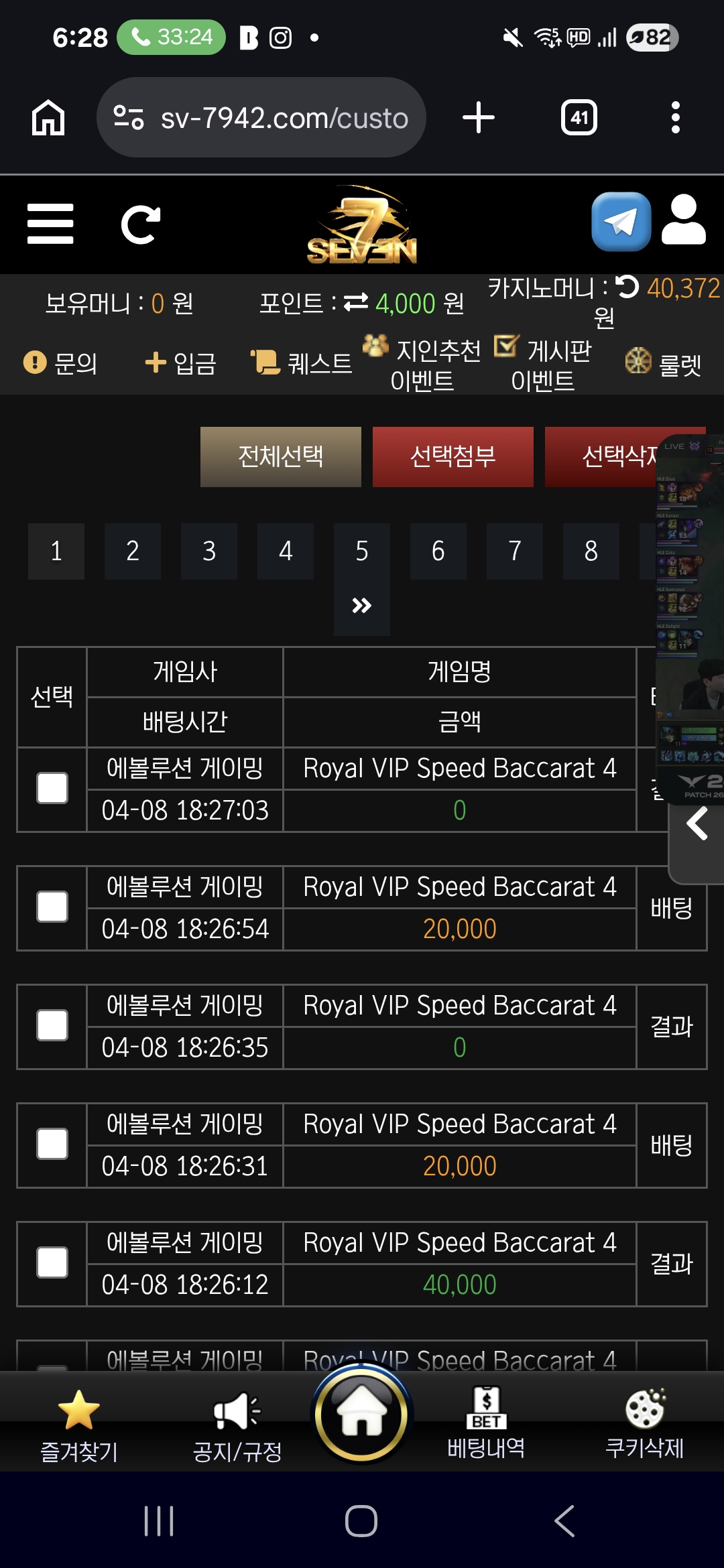Refresh the page with the reload icon

(x=141, y=224)
